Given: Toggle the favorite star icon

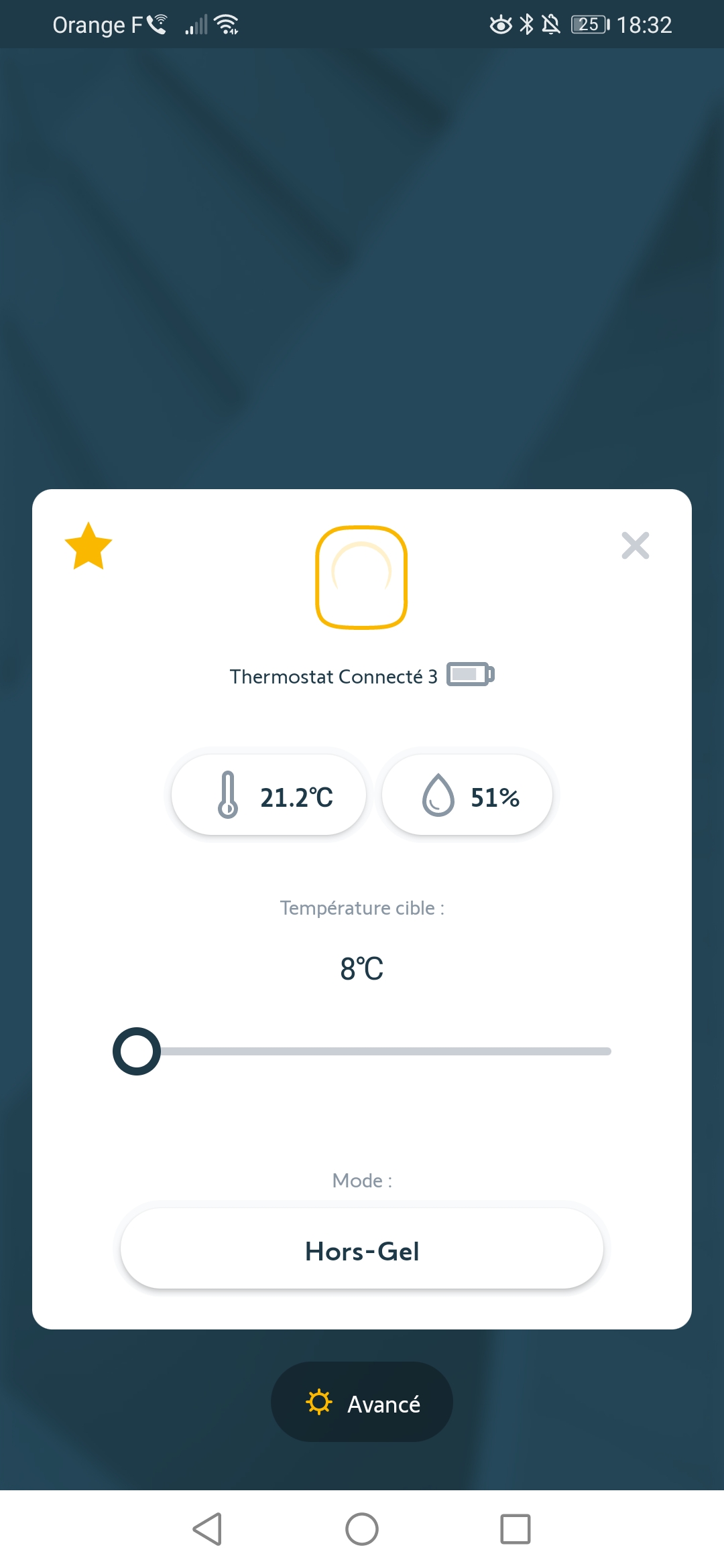Looking at the screenshot, I should click(x=88, y=546).
